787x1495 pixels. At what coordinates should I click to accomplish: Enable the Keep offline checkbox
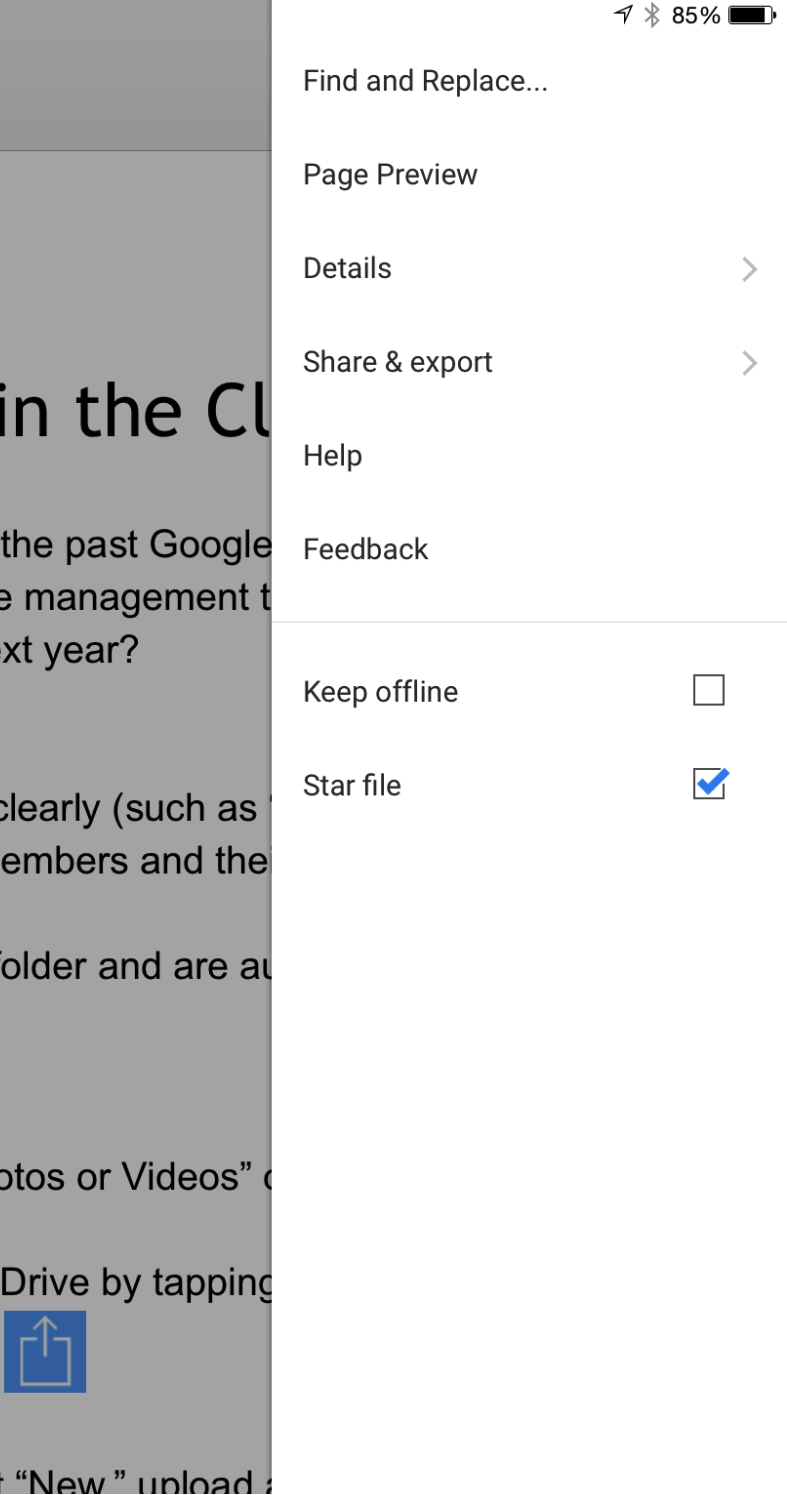pos(708,690)
